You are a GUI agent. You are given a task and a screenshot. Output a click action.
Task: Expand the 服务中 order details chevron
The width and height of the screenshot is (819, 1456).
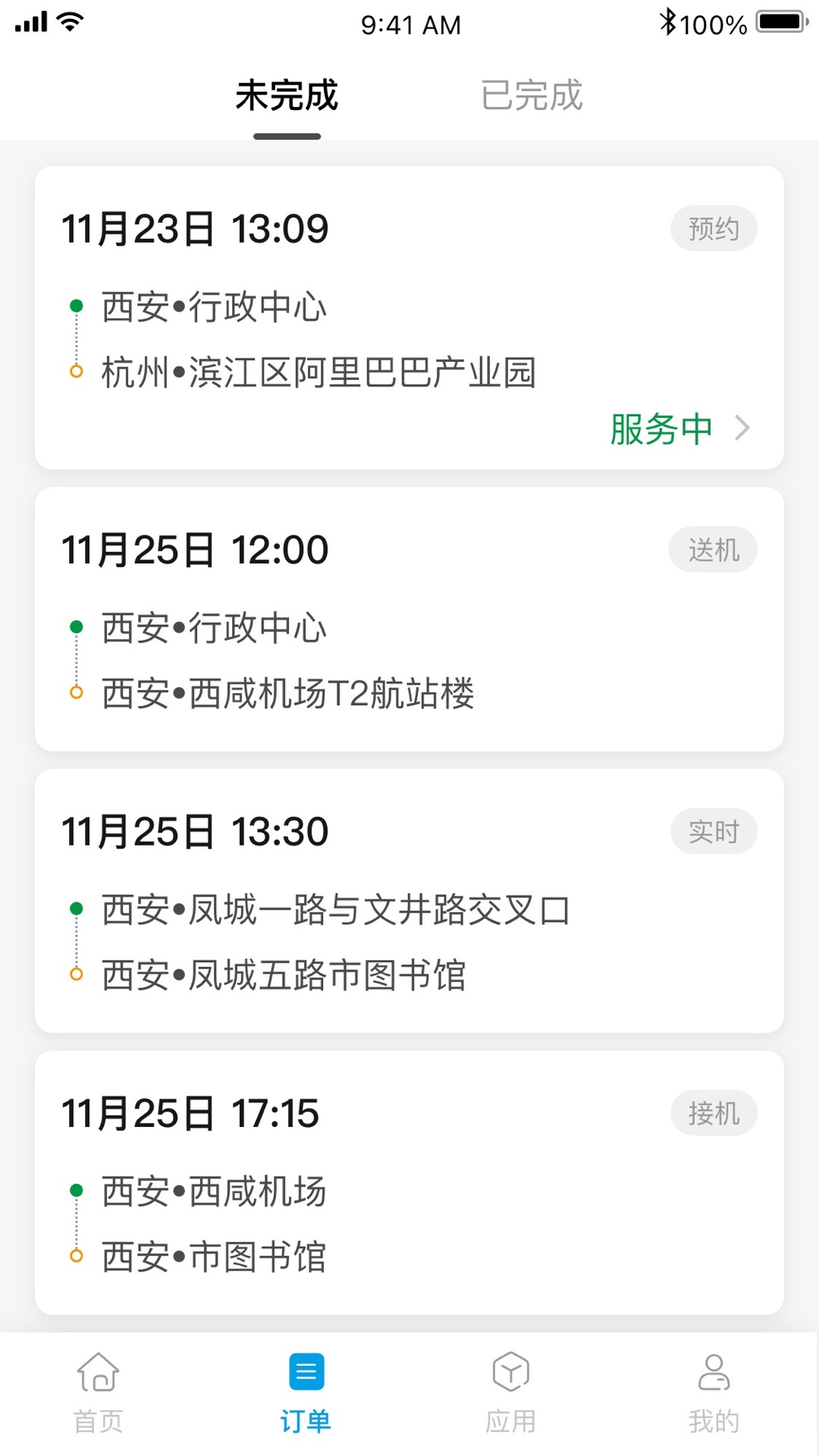(x=743, y=428)
